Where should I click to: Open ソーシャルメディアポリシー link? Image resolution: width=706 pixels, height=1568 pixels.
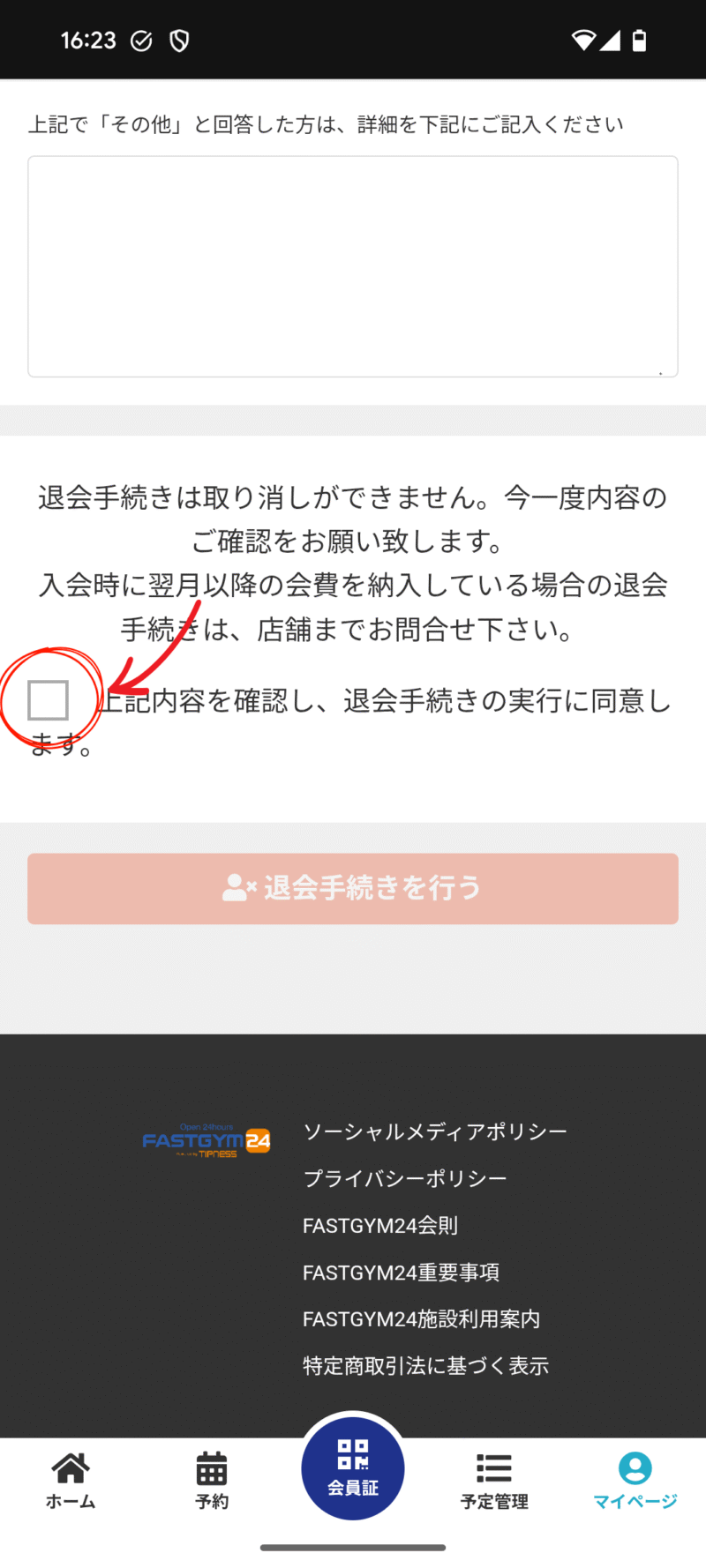(434, 1131)
